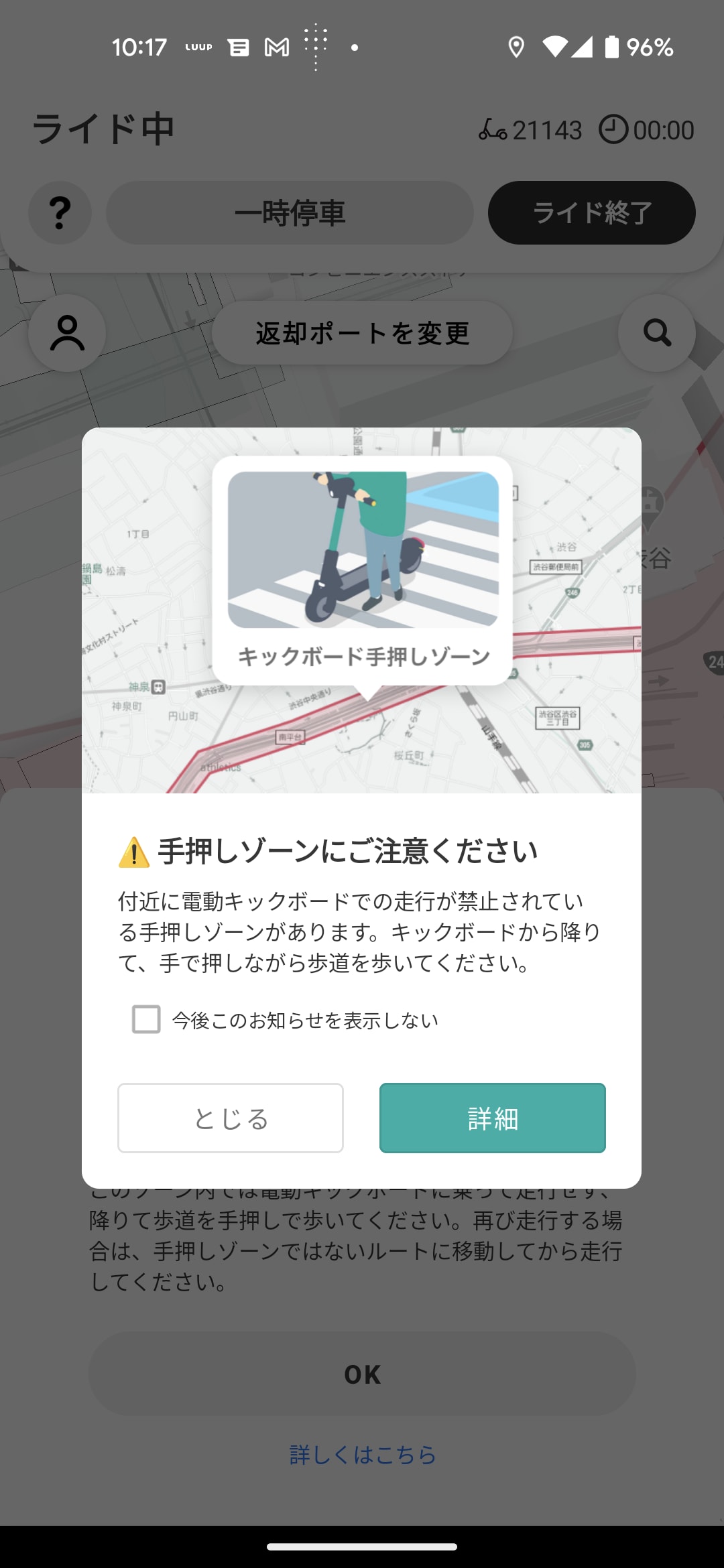The height and width of the screenshot is (1568, 724).
Task: End the ride with ライド終了
Action: pyautogui.click(x=591, y=212)
